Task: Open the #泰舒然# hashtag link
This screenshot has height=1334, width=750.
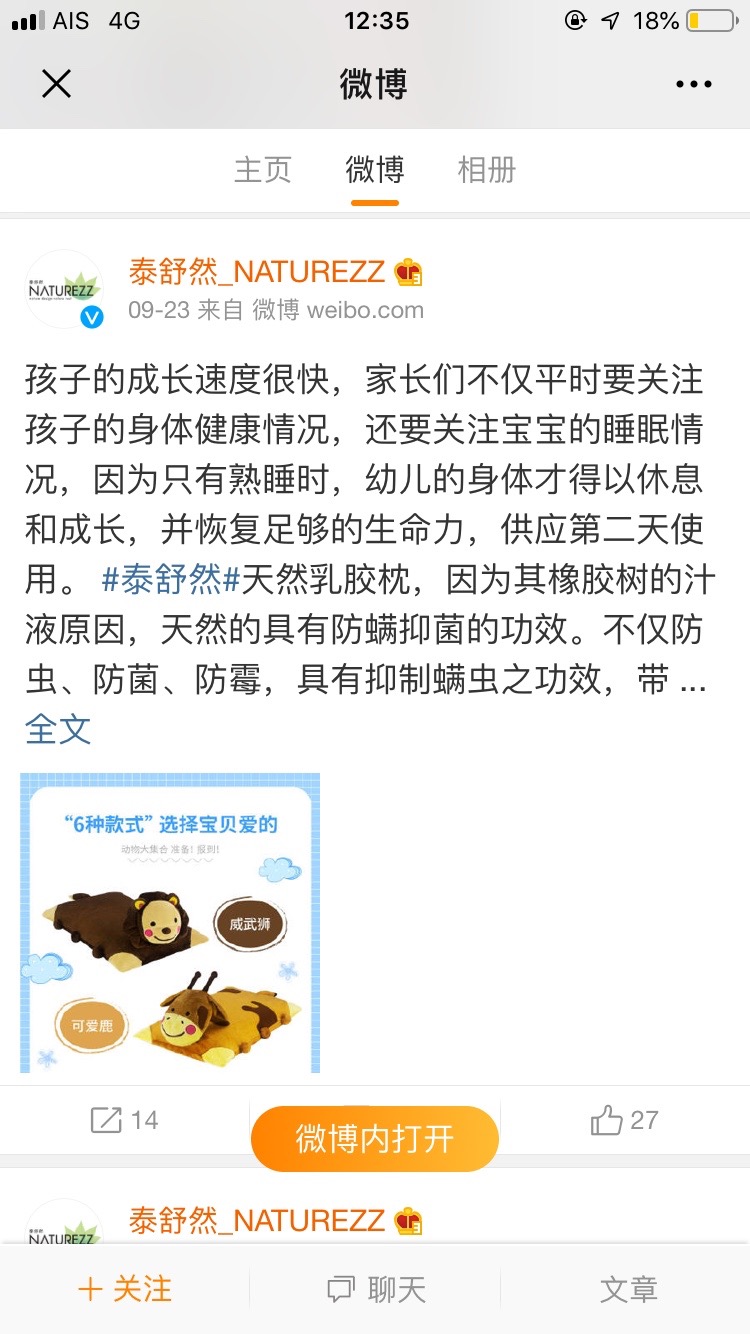Action: tap(171, 579)
